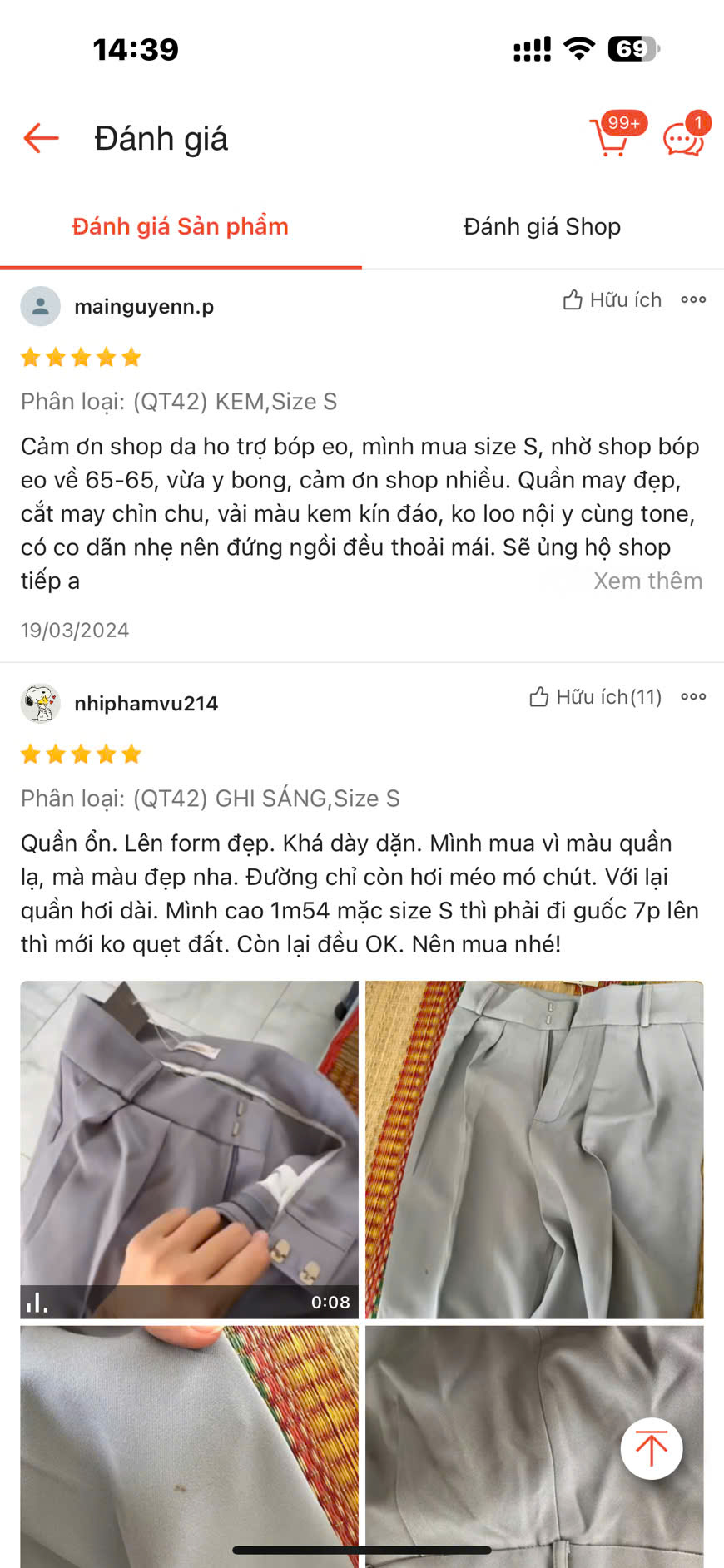Select the Đánh giá Sản phẩm tab

(180, 226)
